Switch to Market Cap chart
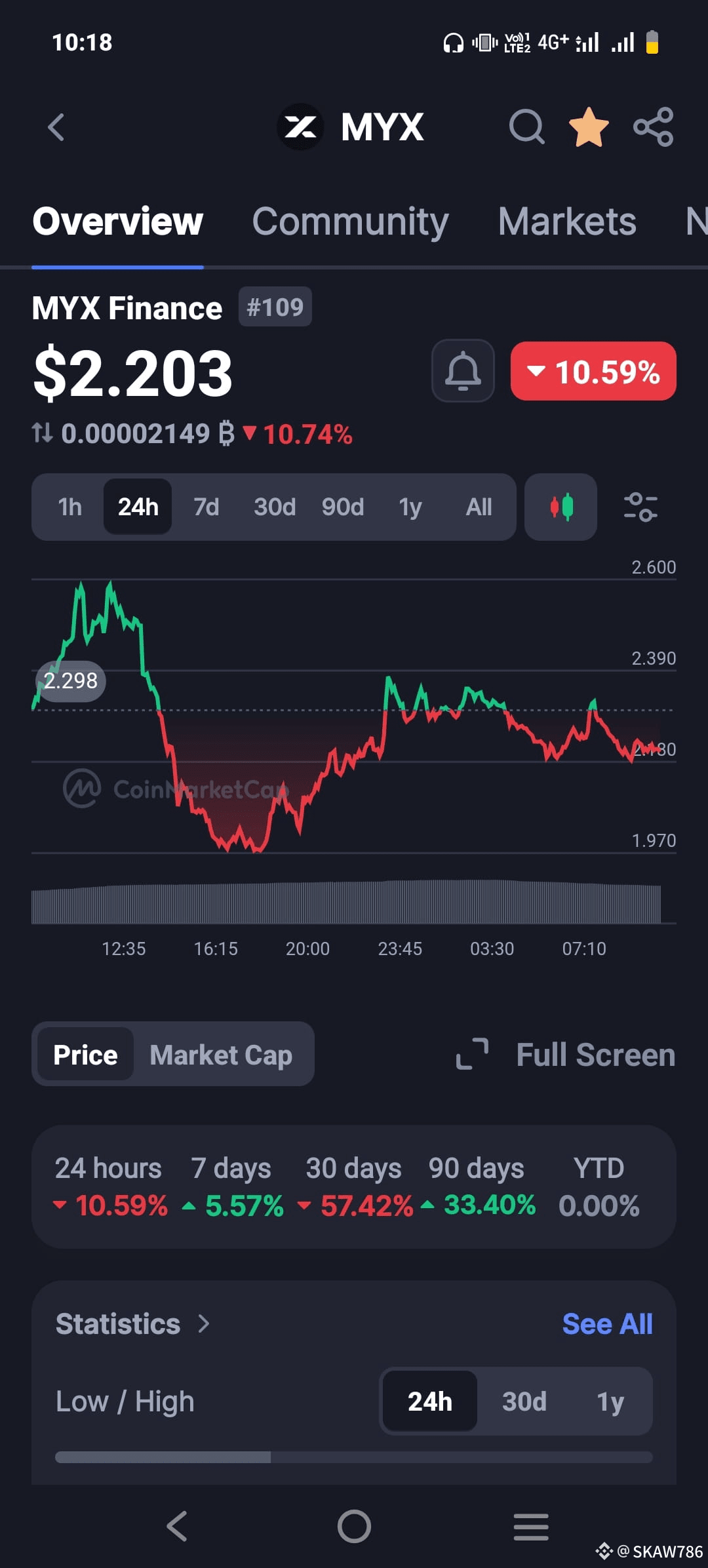Screen dimensions: 708x1568 pos(222,1054)
